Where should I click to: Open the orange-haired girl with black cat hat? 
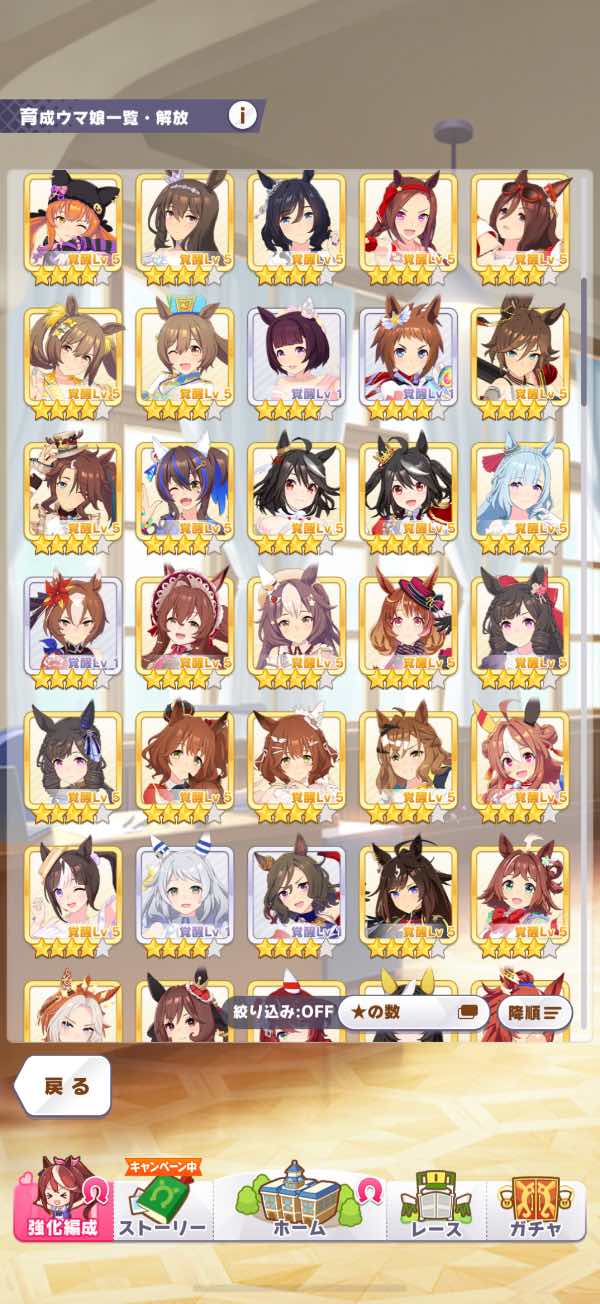coord(73,225)
